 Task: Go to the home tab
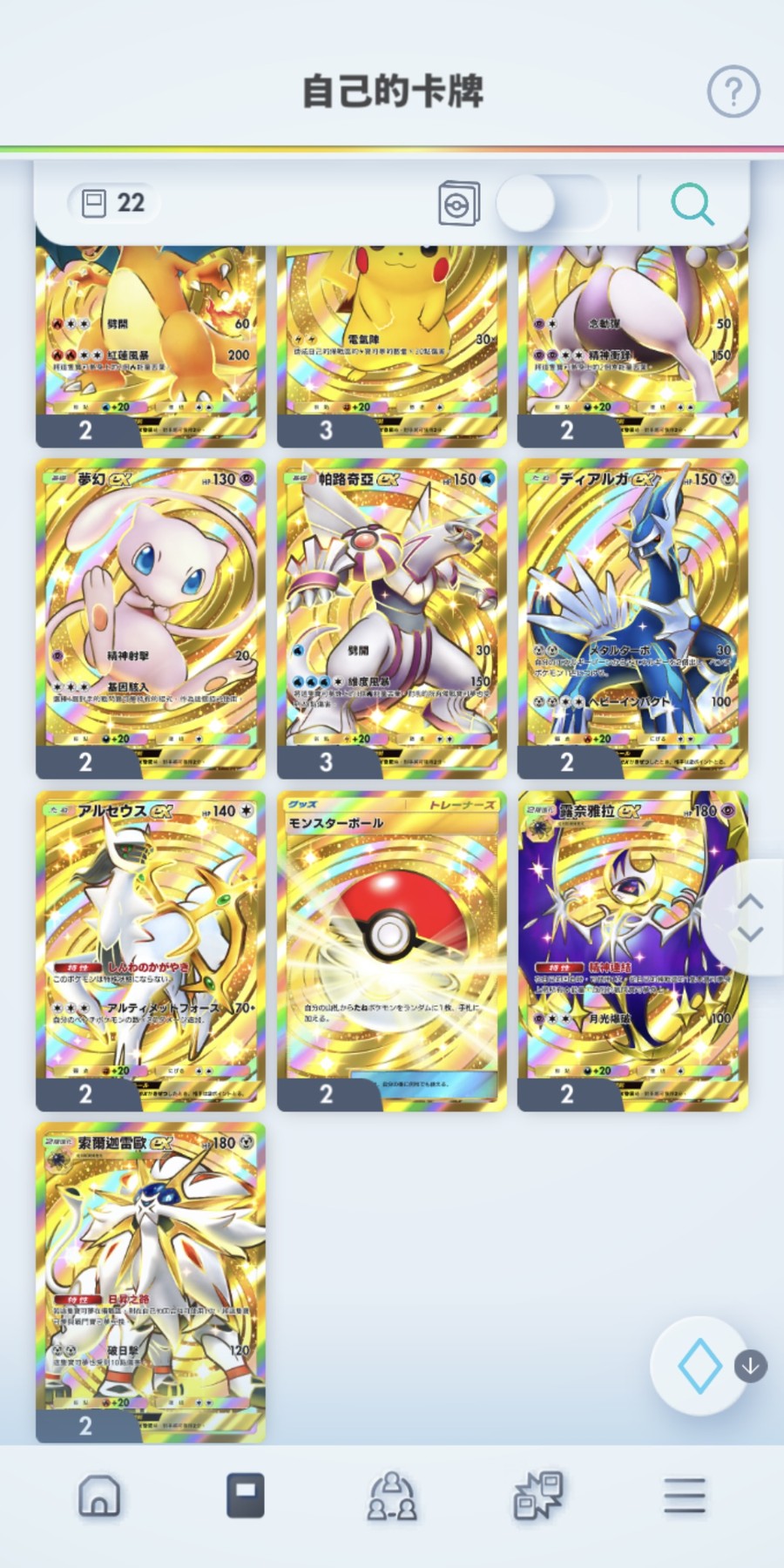tap(99, 1497)
